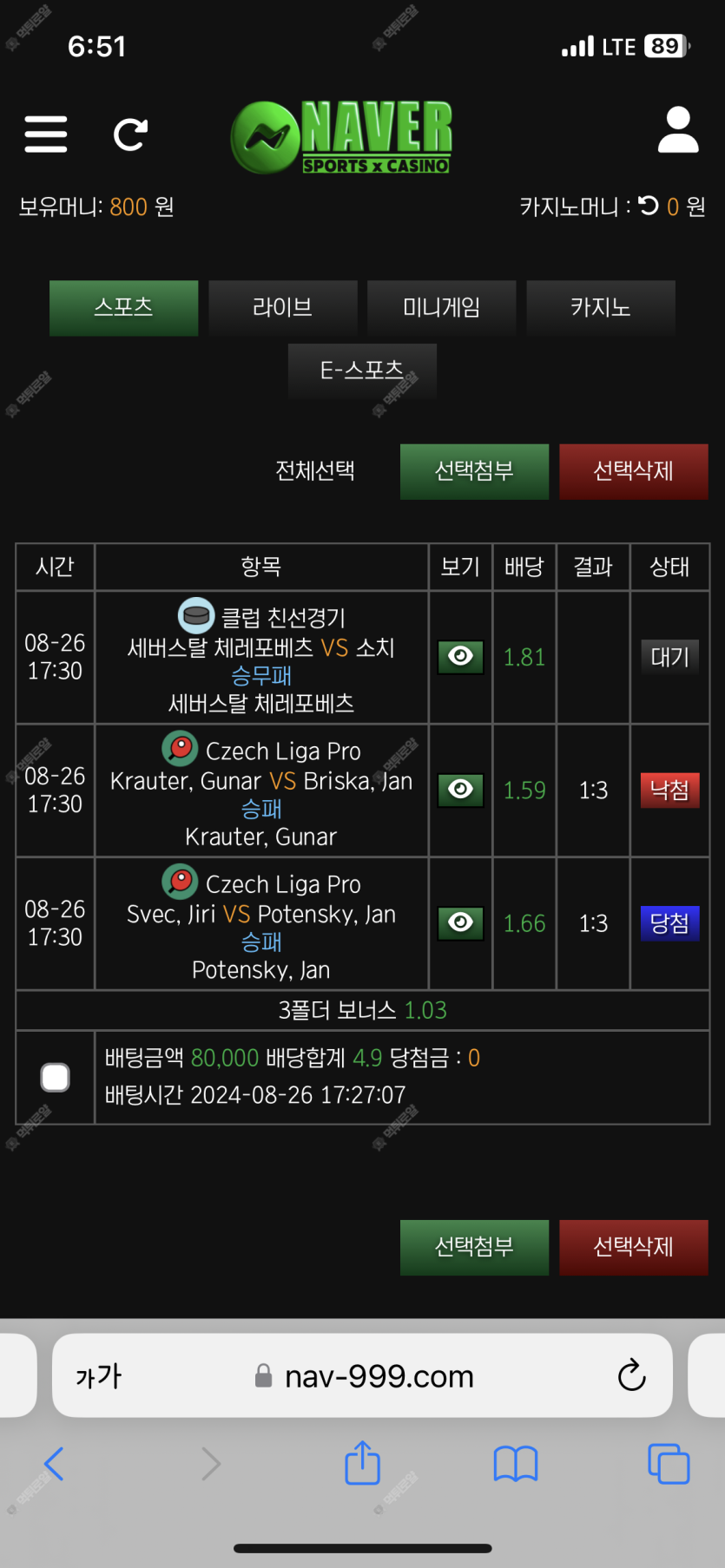The image size is (725, 1568).
Task: Tap the upper 선택첨부 button
Action: coord(474,471)
